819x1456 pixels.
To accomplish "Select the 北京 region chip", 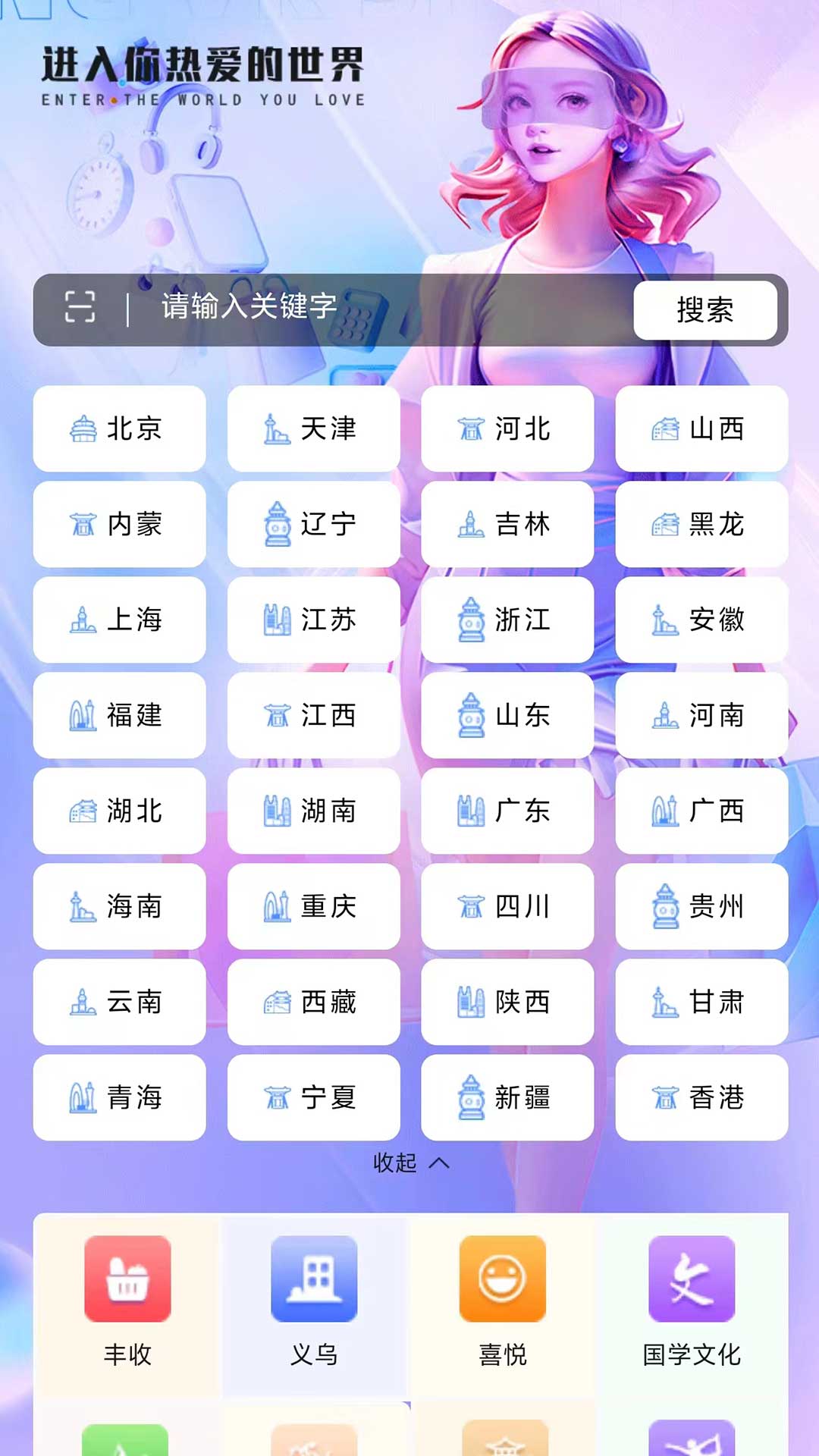I will coord(119,428).
